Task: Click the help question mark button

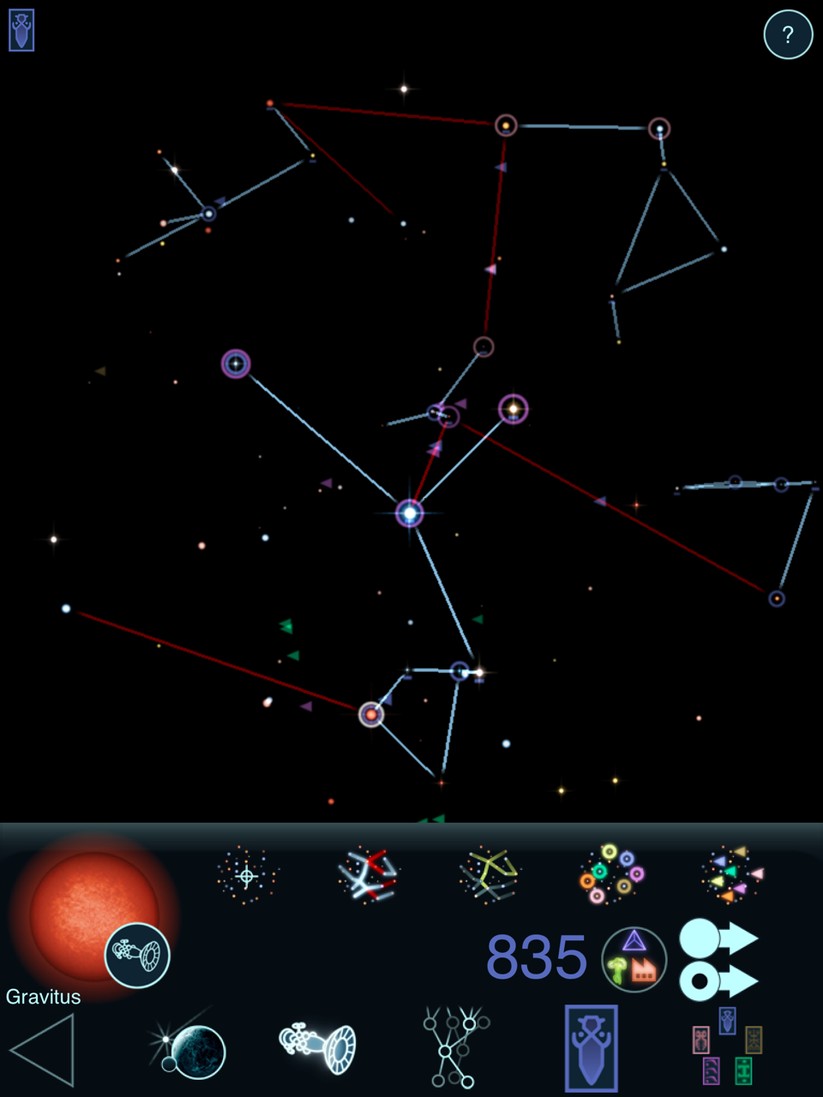Action: tap(788, 34)
